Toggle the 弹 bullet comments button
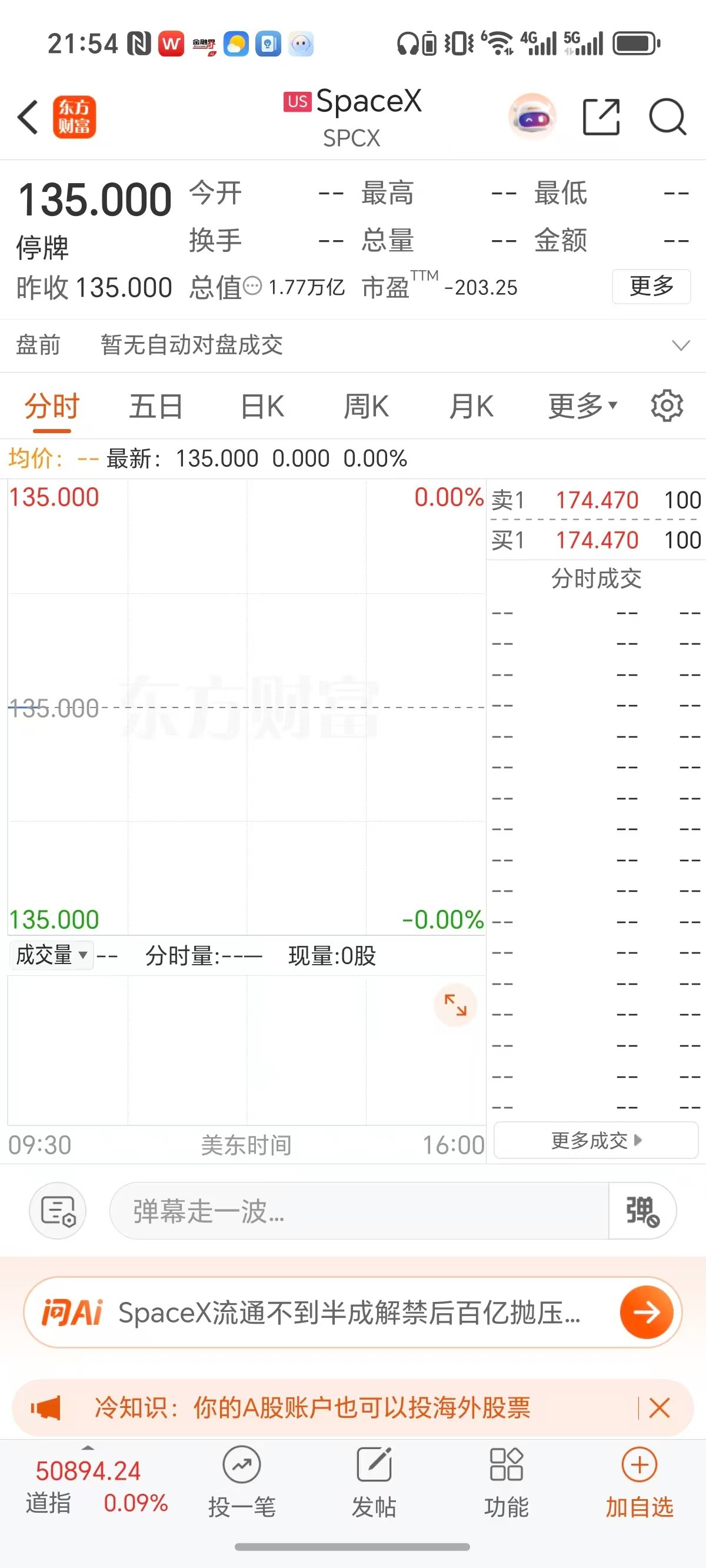This screenshot has height=1568, width=706. point(642,1211)
